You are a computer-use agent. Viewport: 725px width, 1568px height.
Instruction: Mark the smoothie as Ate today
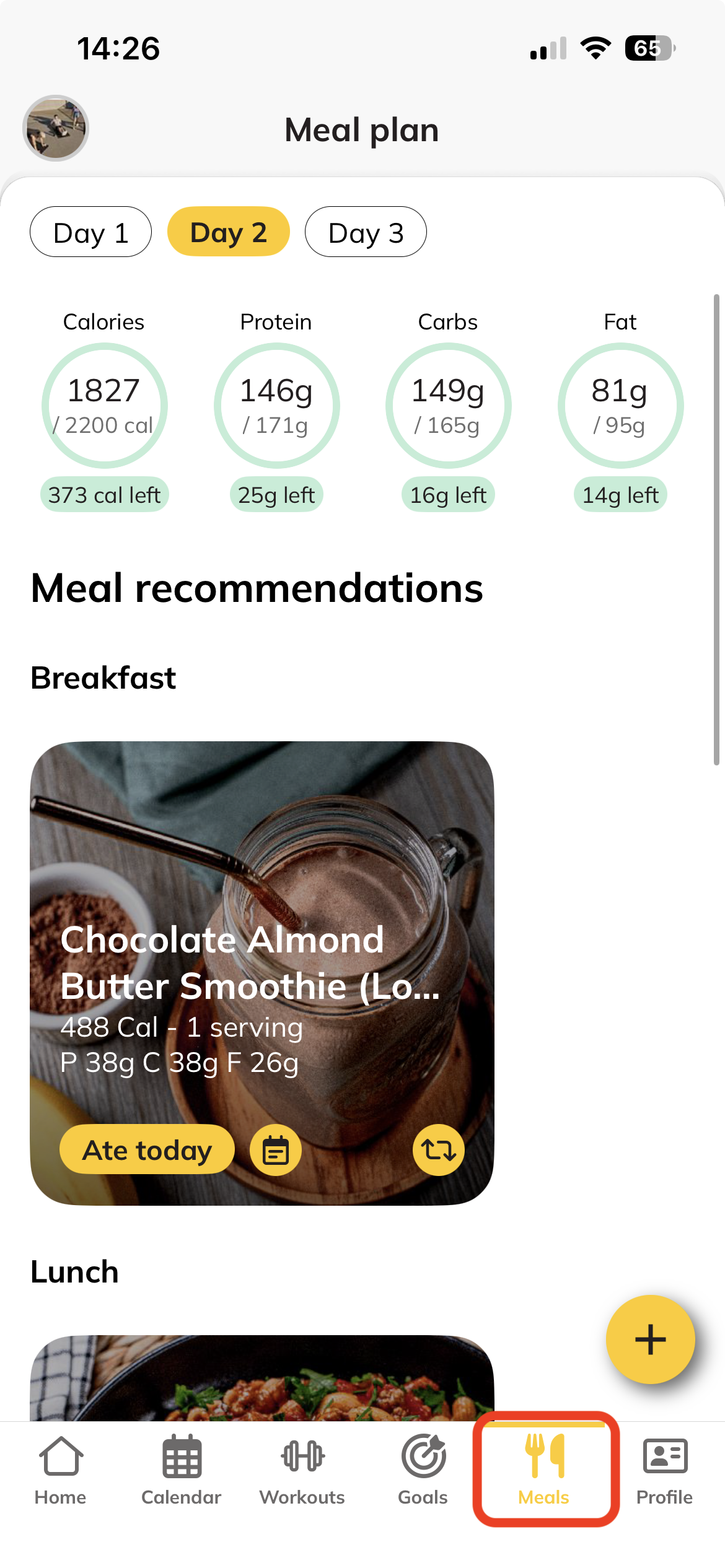[147, 1150]
